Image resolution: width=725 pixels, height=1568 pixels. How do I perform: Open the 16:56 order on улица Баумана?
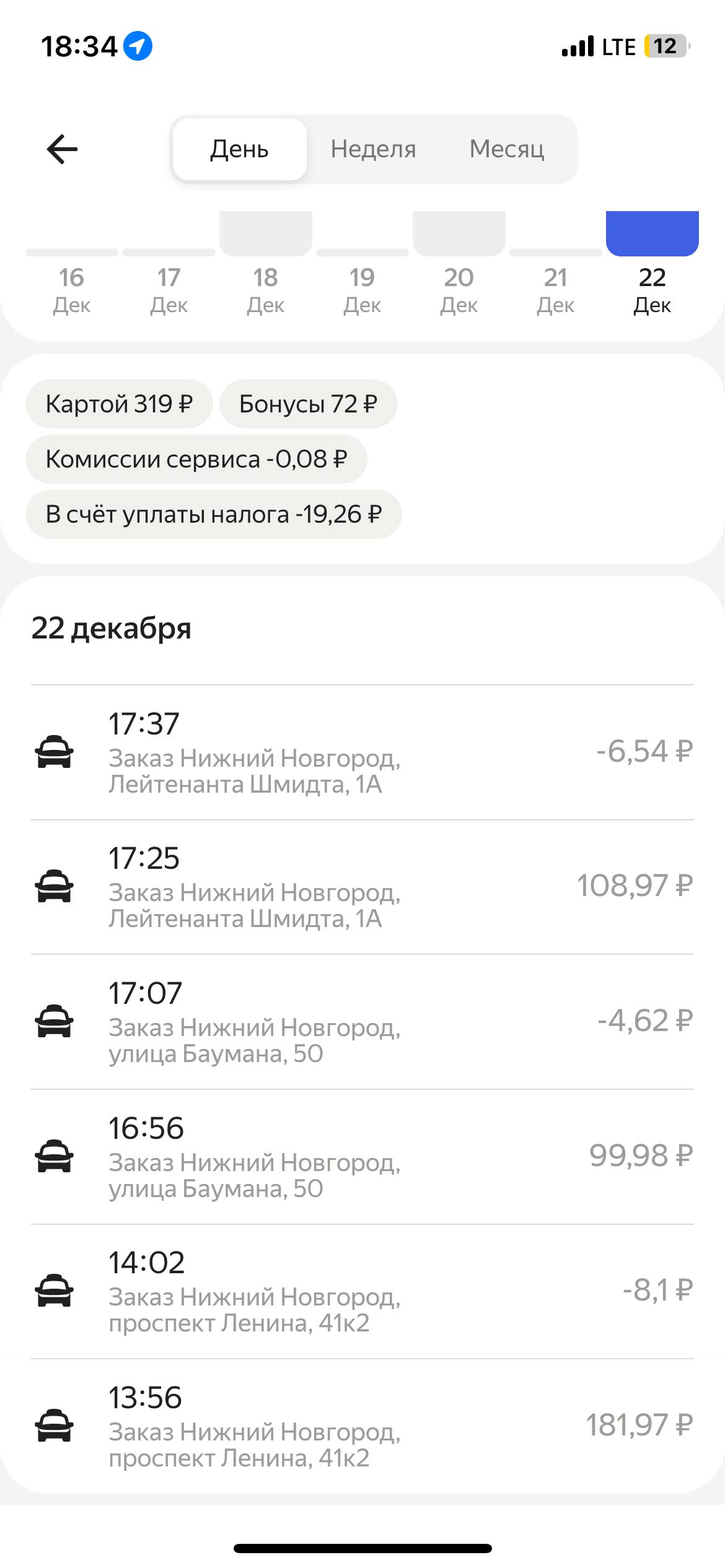click(362, 1156)
